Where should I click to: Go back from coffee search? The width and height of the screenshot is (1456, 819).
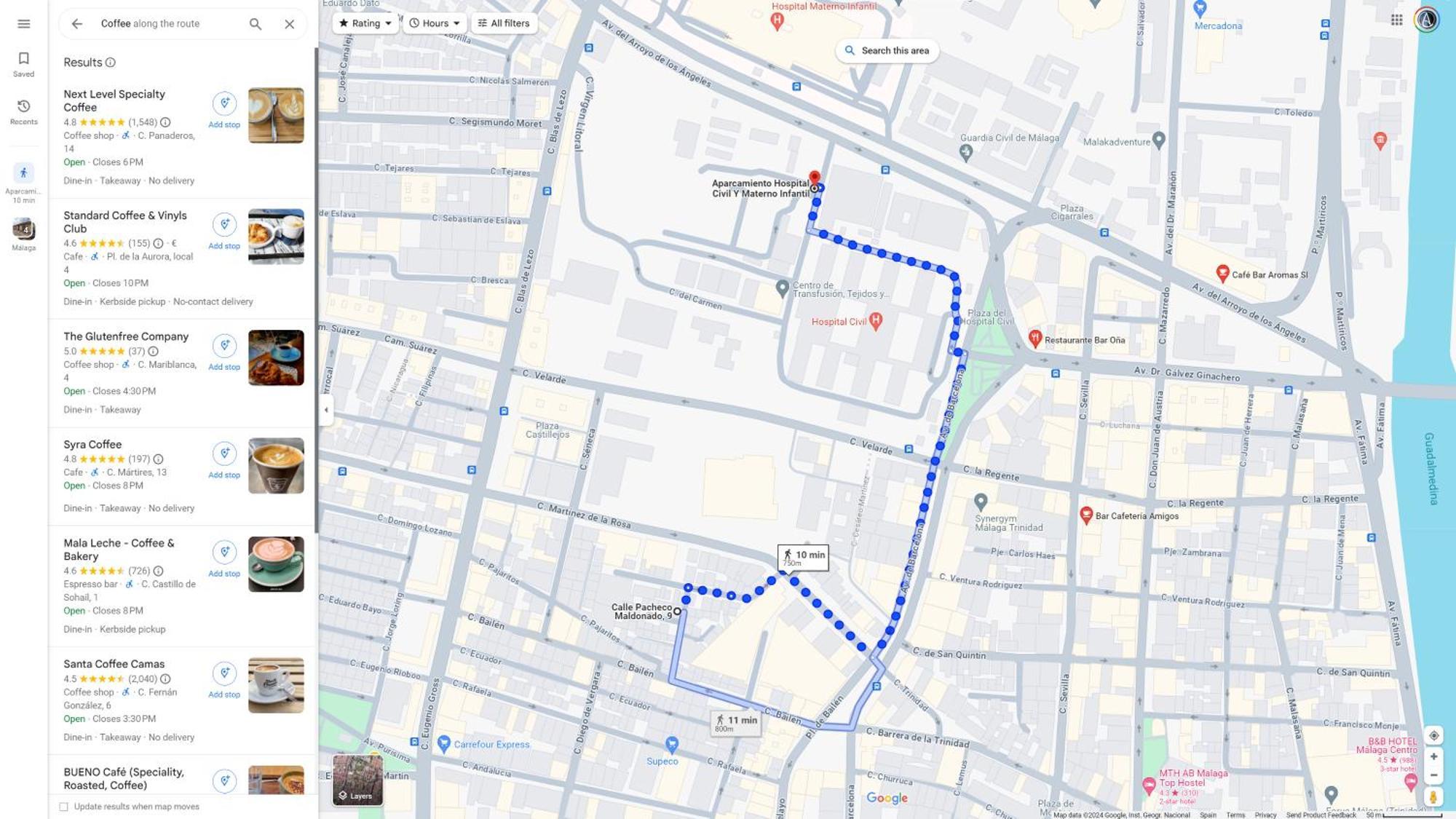point(77,24)
